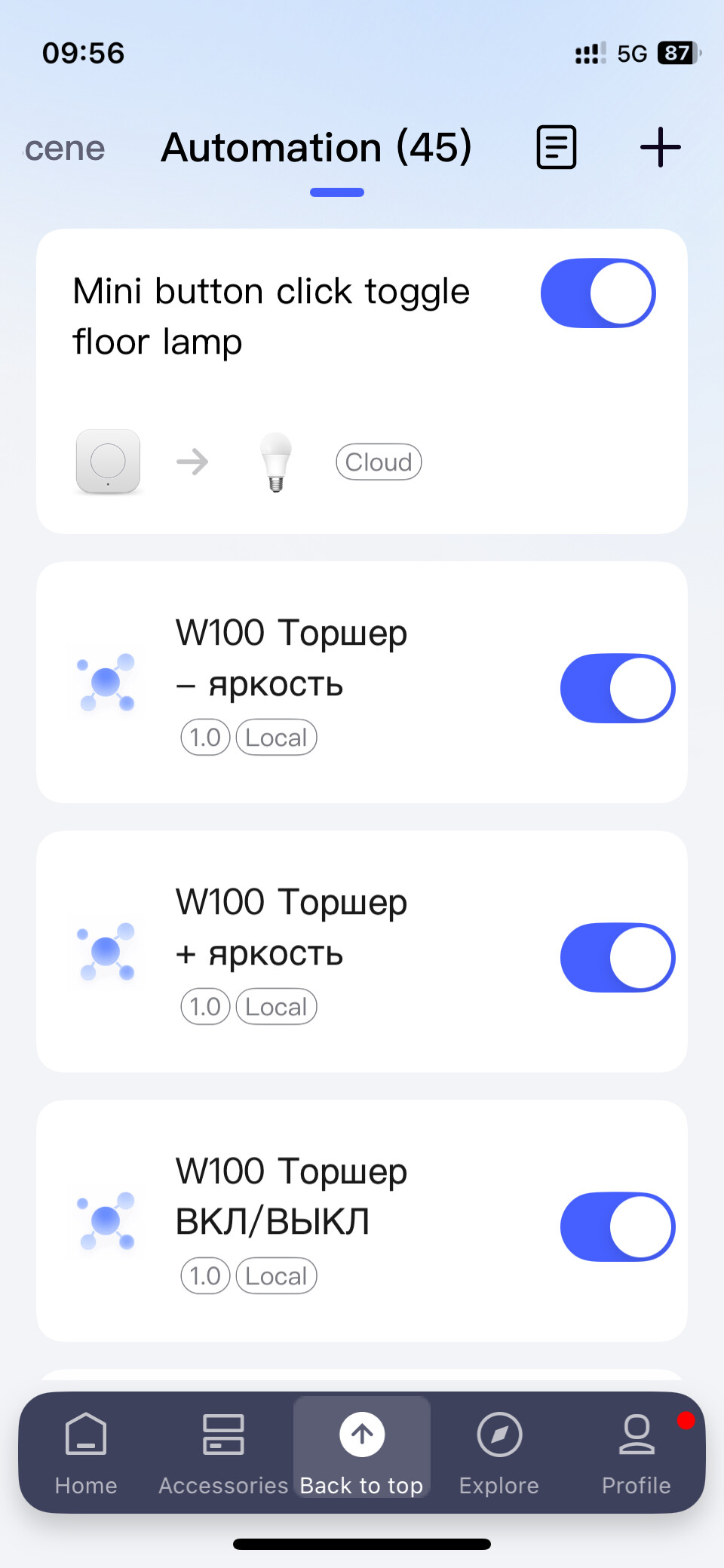
Task: Disable W100 Торшер ВКЛ/ВЫКЛ automation
Action: [x=617, y=1226]
